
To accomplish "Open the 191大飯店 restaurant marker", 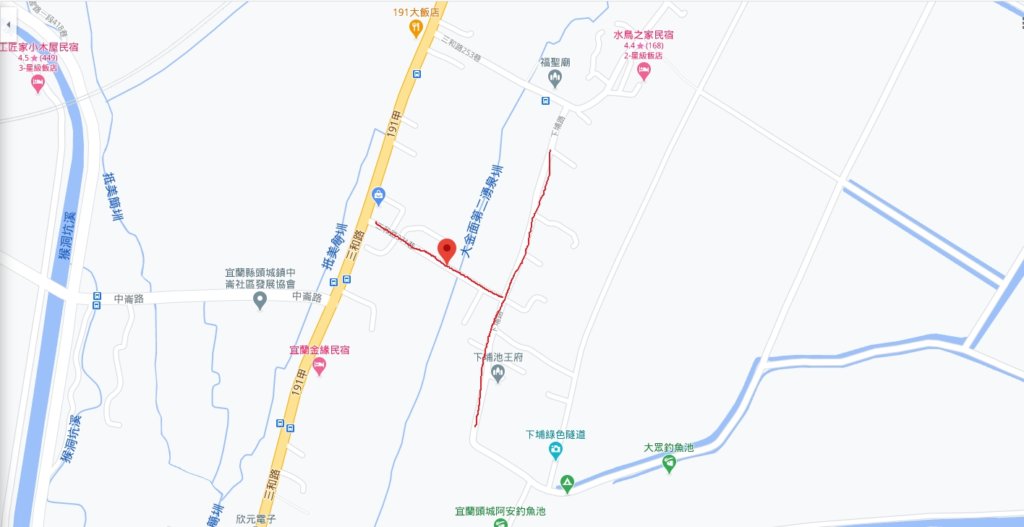I will pyautogui.click(x=416, y=29).
